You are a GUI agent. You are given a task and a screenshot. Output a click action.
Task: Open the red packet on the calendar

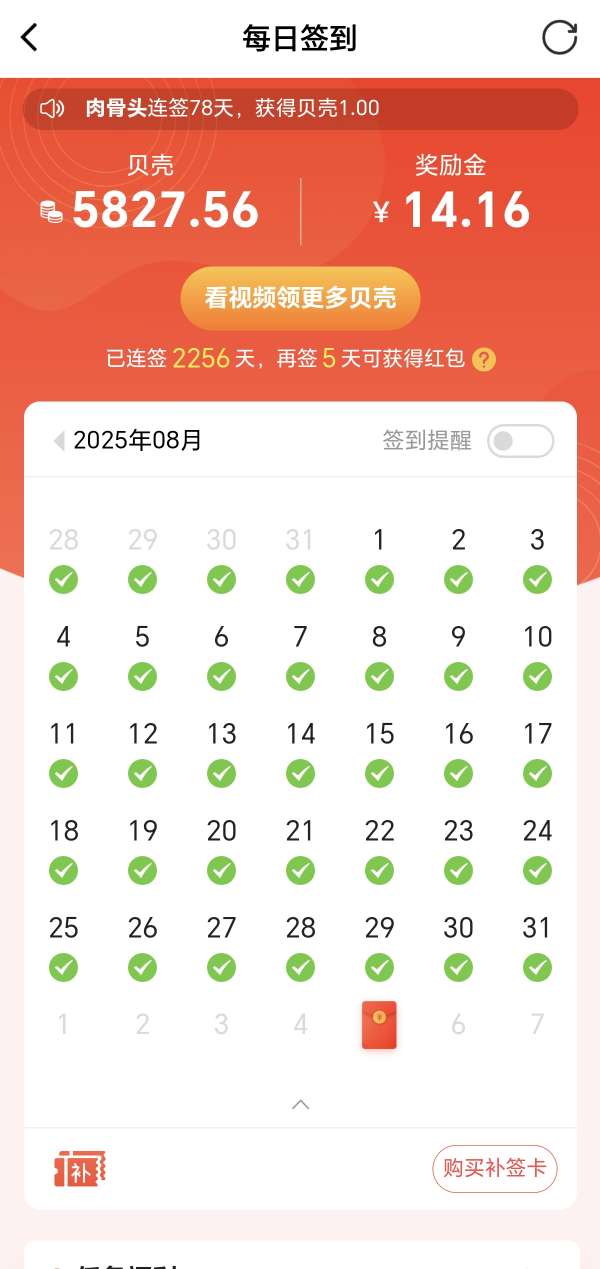click(379, 1024)
